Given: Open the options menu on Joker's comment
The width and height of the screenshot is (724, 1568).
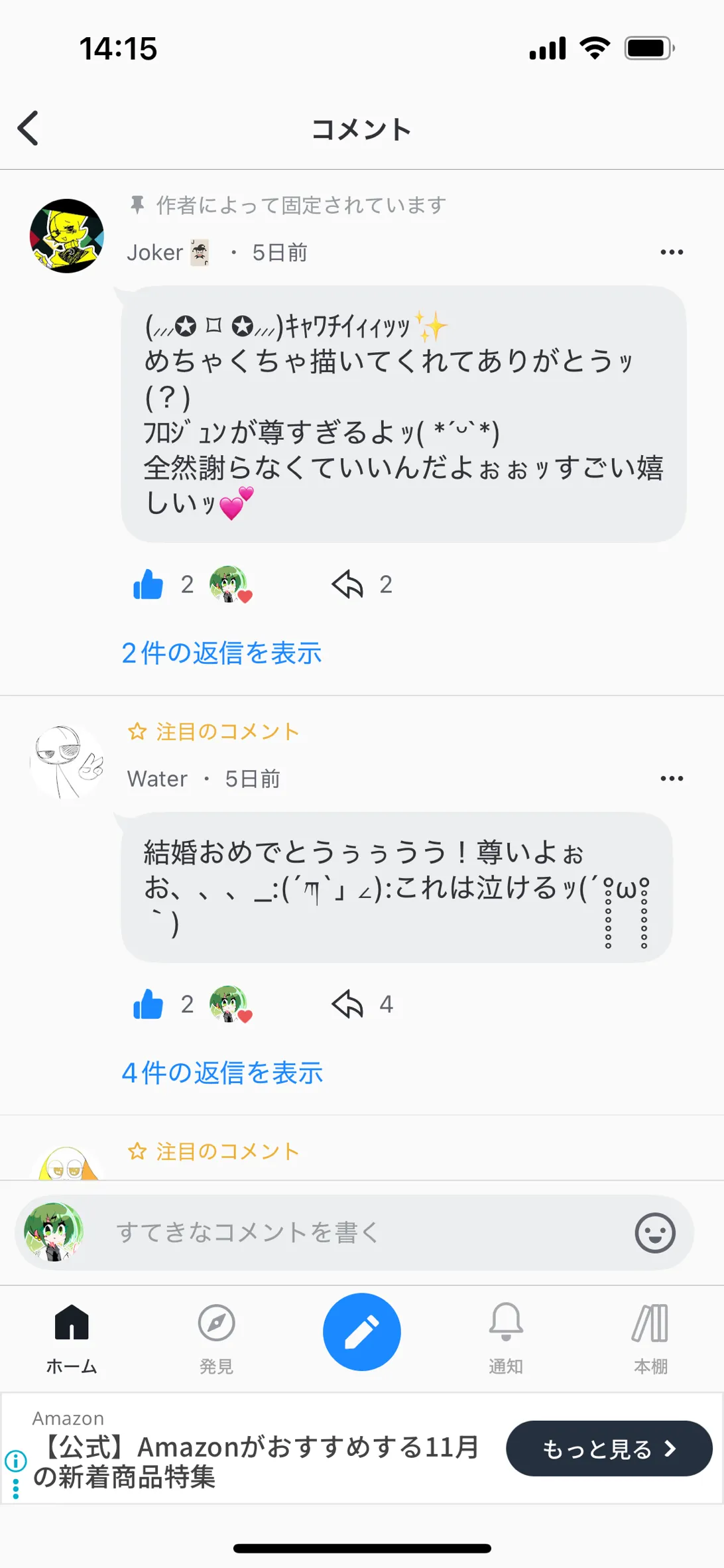Looking at the screenshot, I should click(671, 252).
